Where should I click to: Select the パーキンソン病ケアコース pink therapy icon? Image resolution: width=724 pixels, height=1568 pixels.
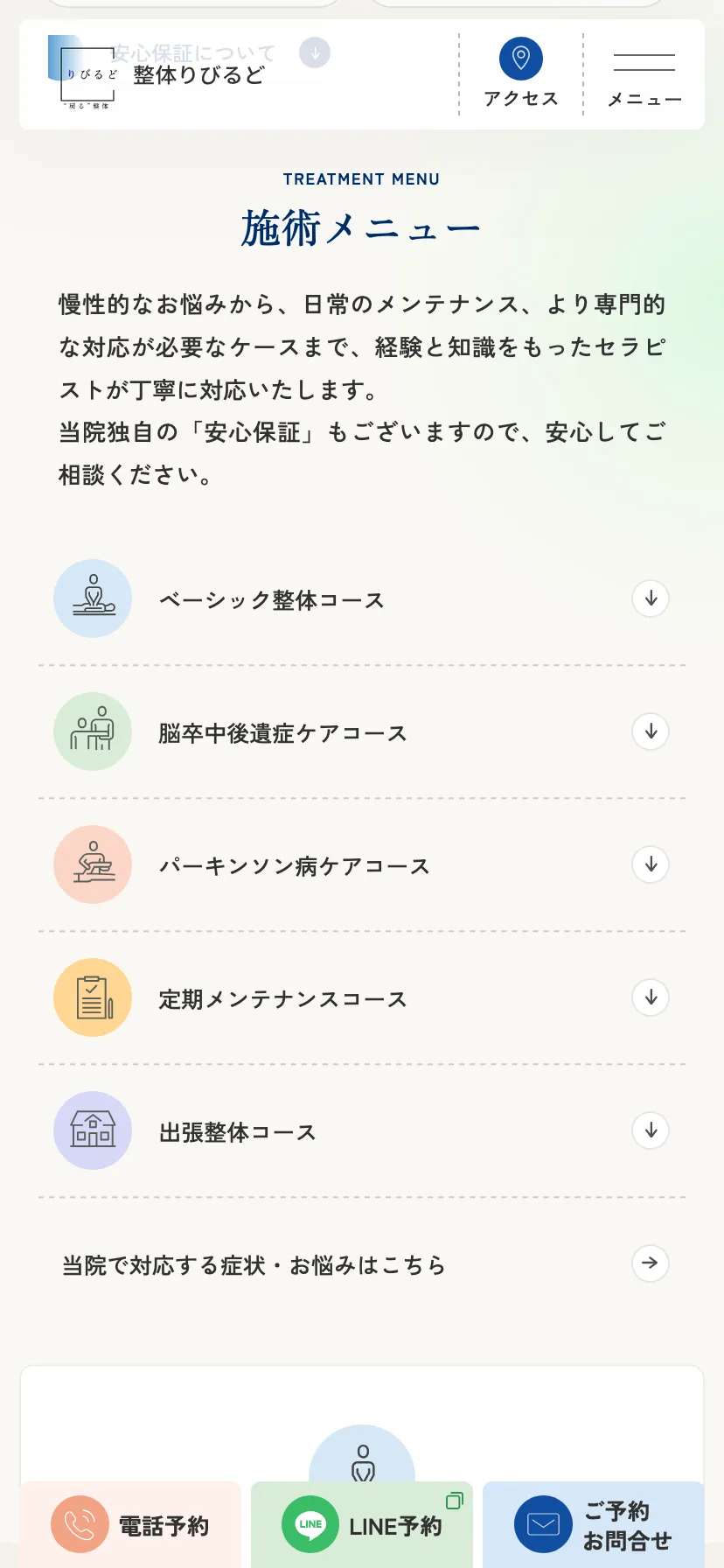coord(93,864)
